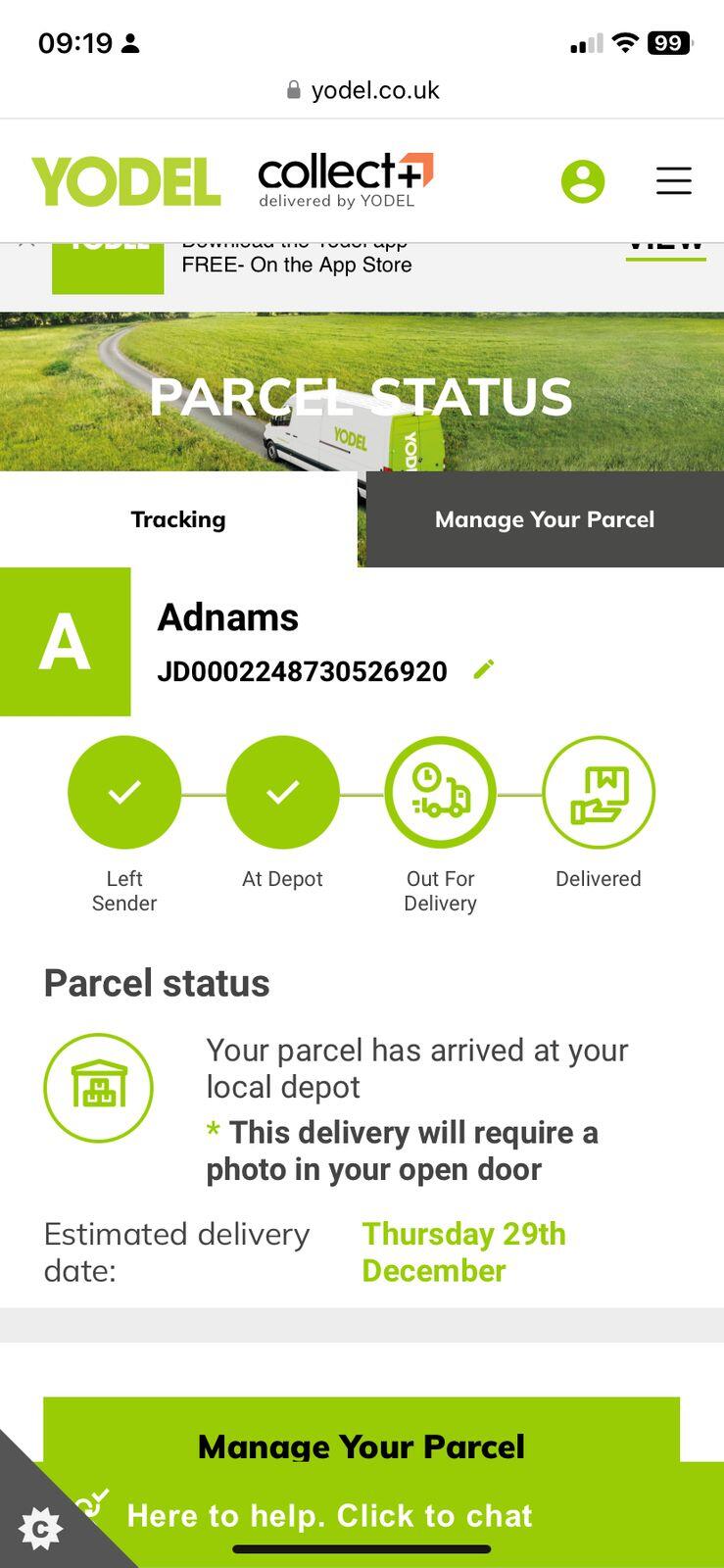724x1568 pixels.
Task: Open cookie settings gear icon
Action: click(x=40, y=1528)
